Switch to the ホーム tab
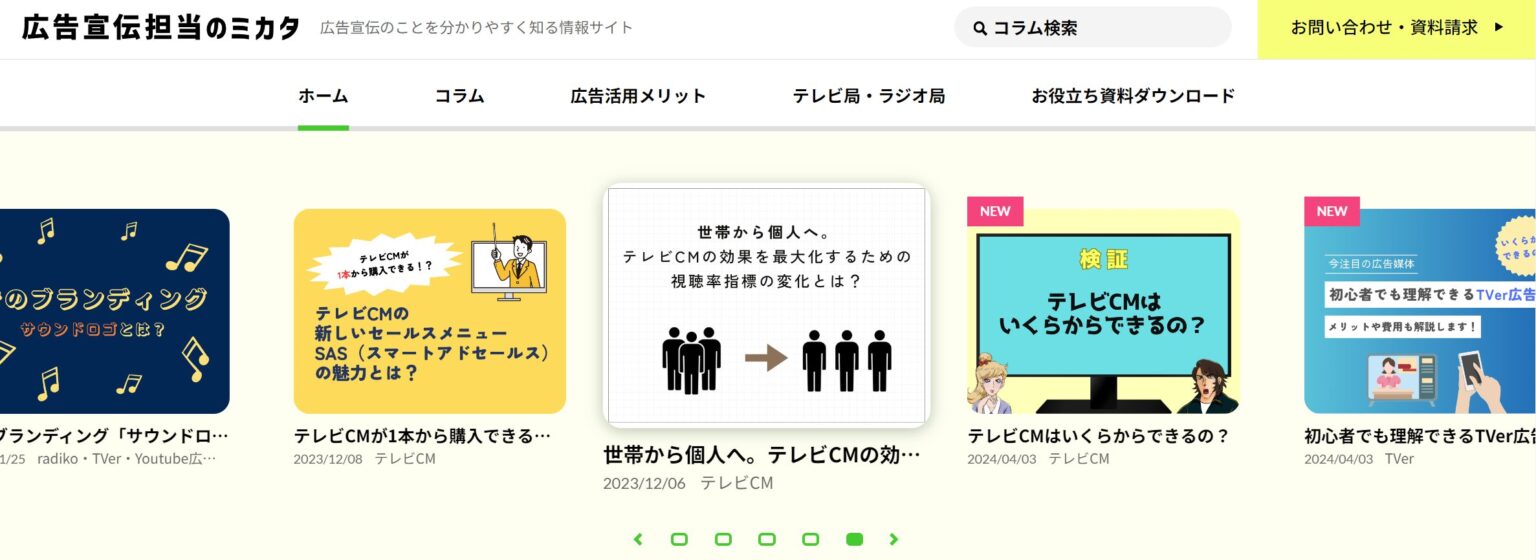The image size is (1536, 560). coord(323,96)
